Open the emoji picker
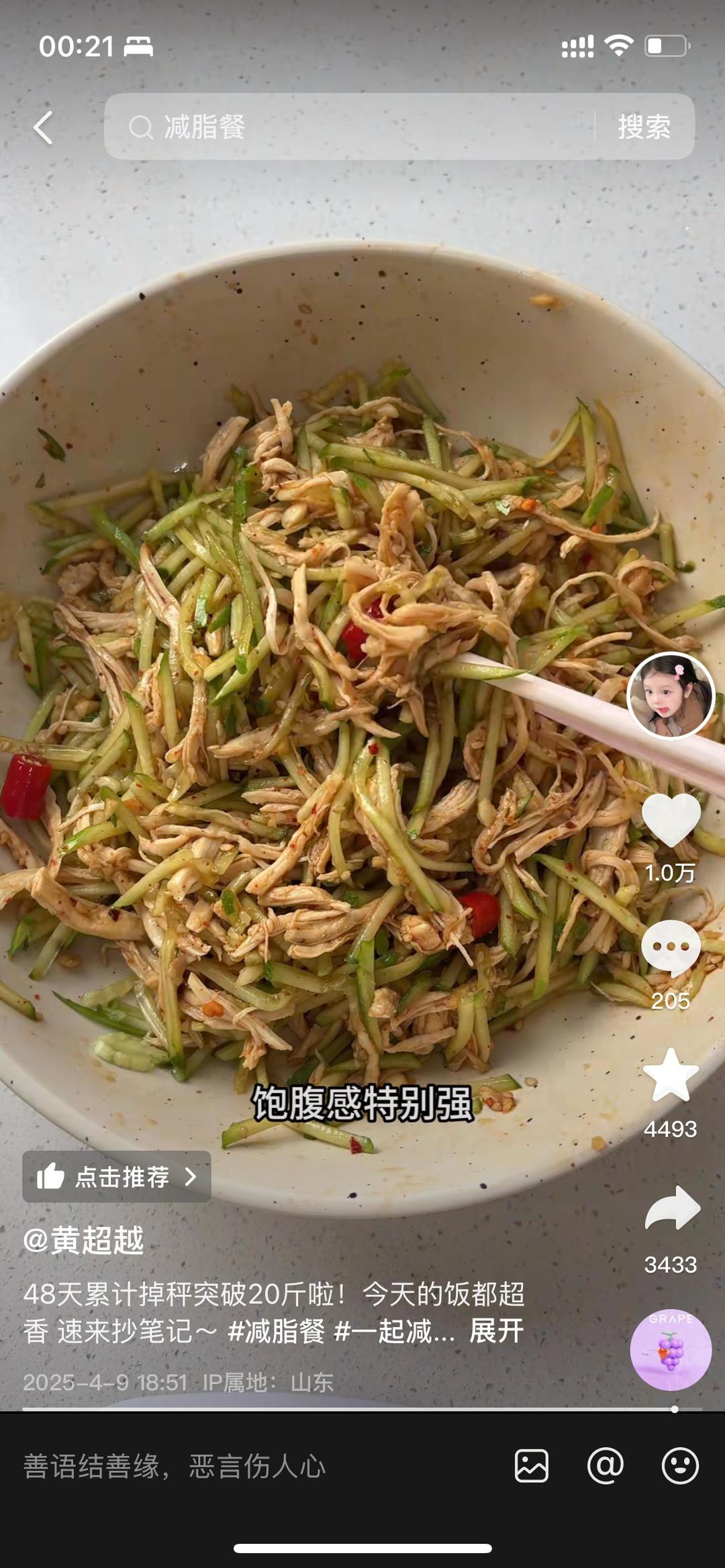 pos(680,1465)
